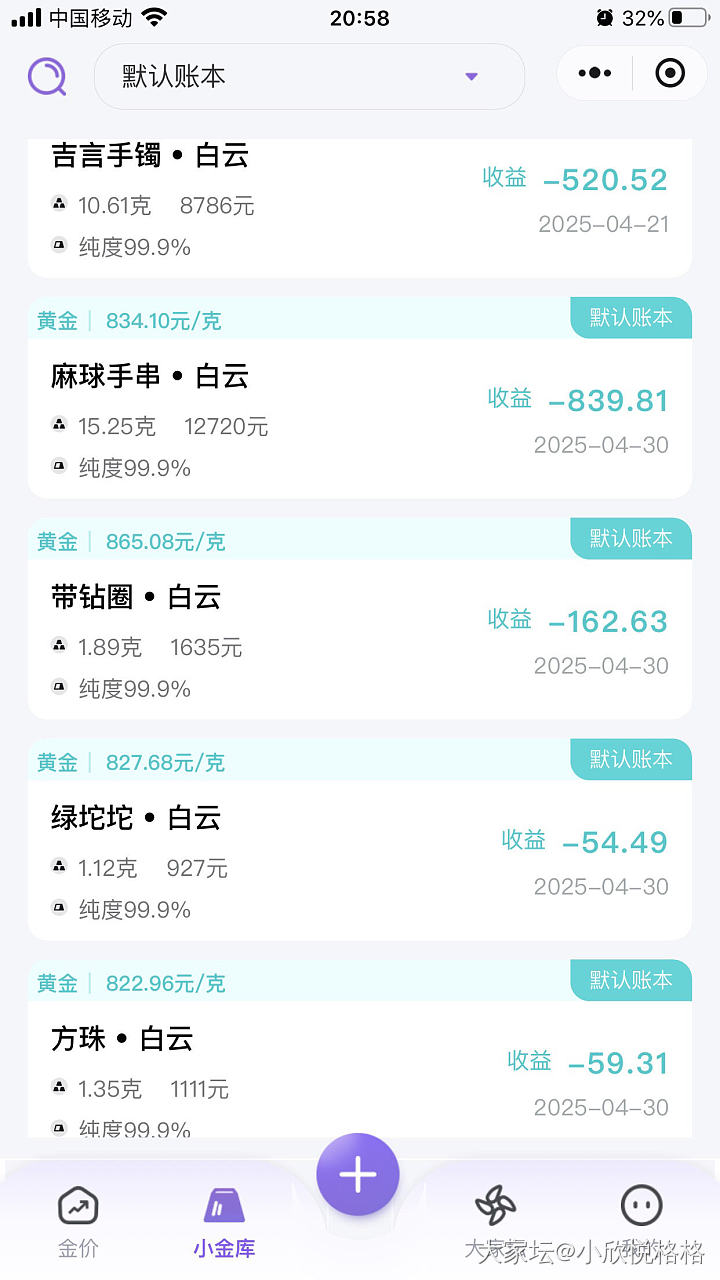Screen dimensions: 720x1280
Task: Close the mini-program with the circle button
Action: coord(669,73)
